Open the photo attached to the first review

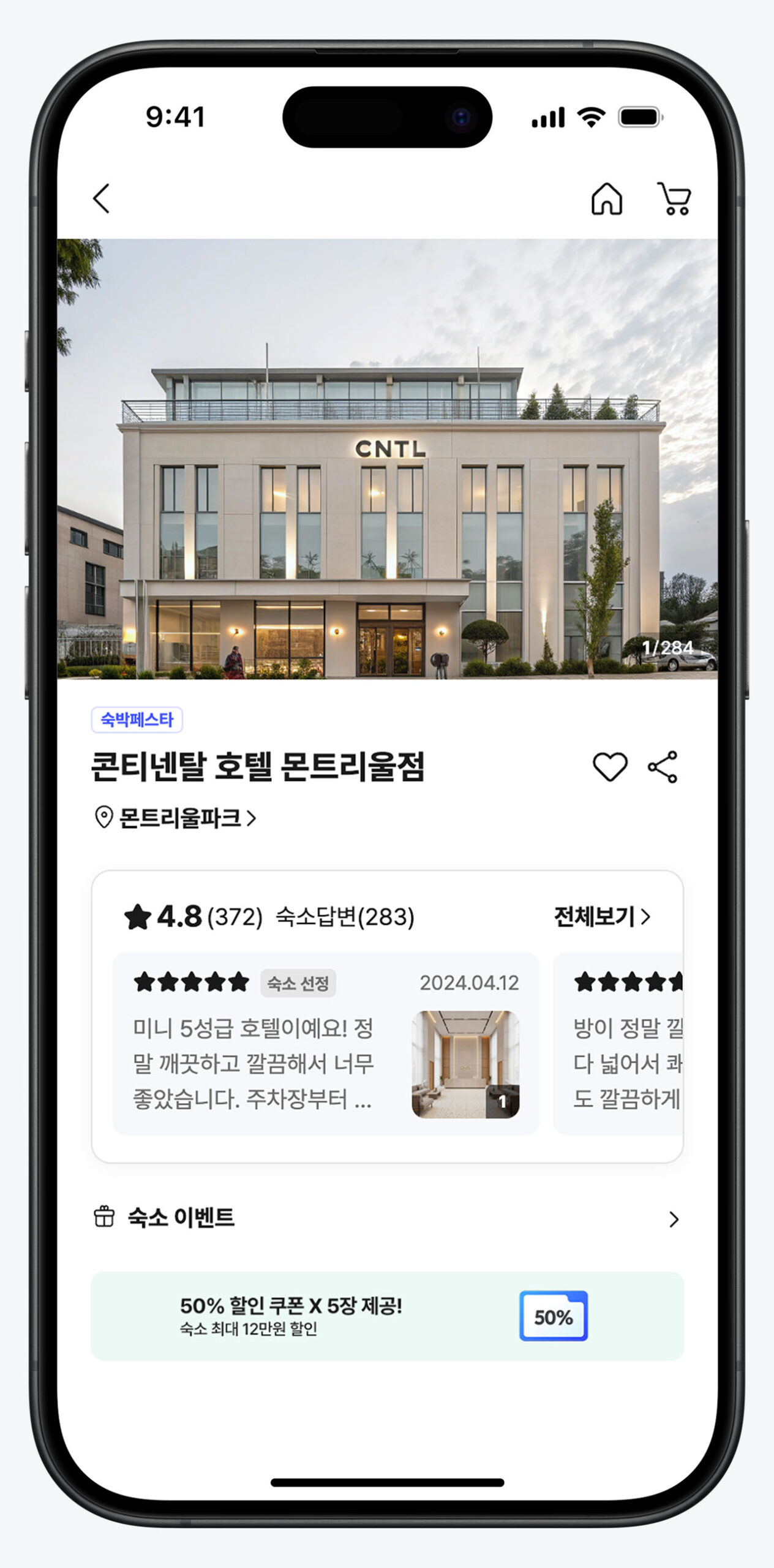pos(465,1064)
